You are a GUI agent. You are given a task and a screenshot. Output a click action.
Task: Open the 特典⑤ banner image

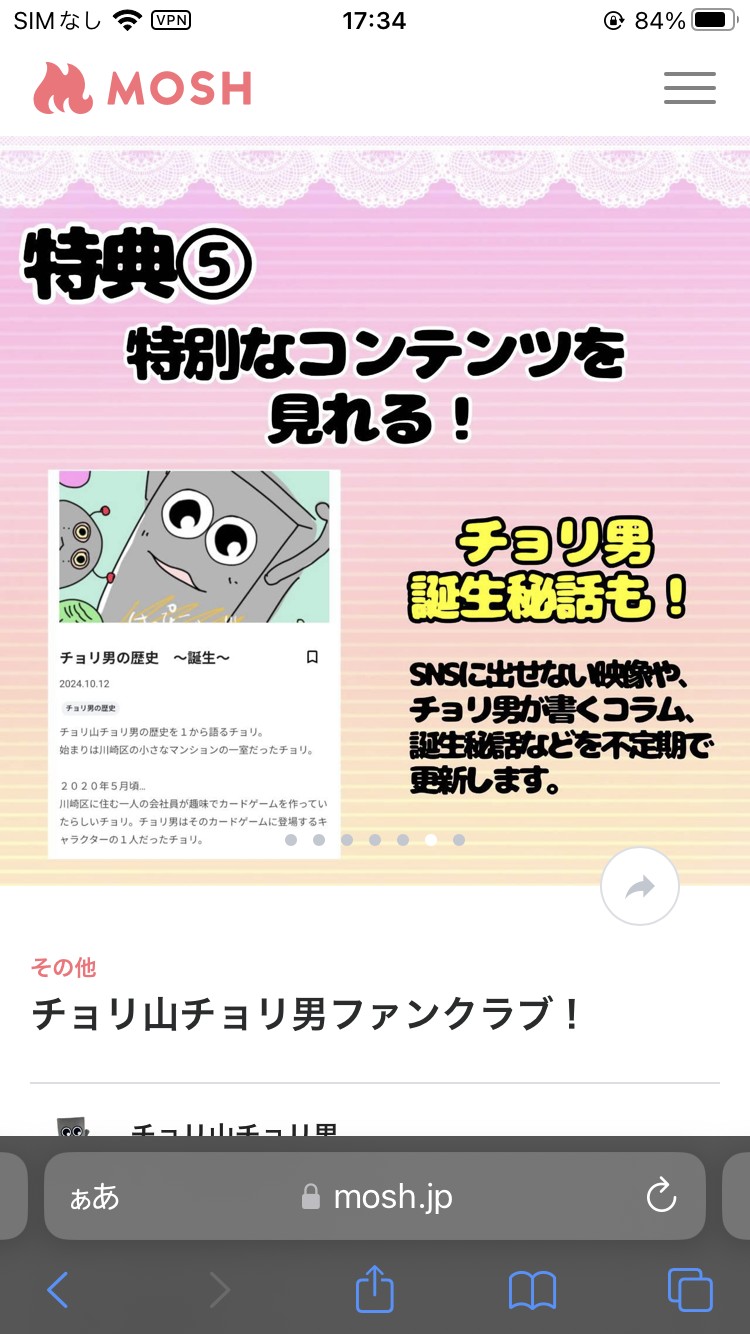[x=375, y=511]
